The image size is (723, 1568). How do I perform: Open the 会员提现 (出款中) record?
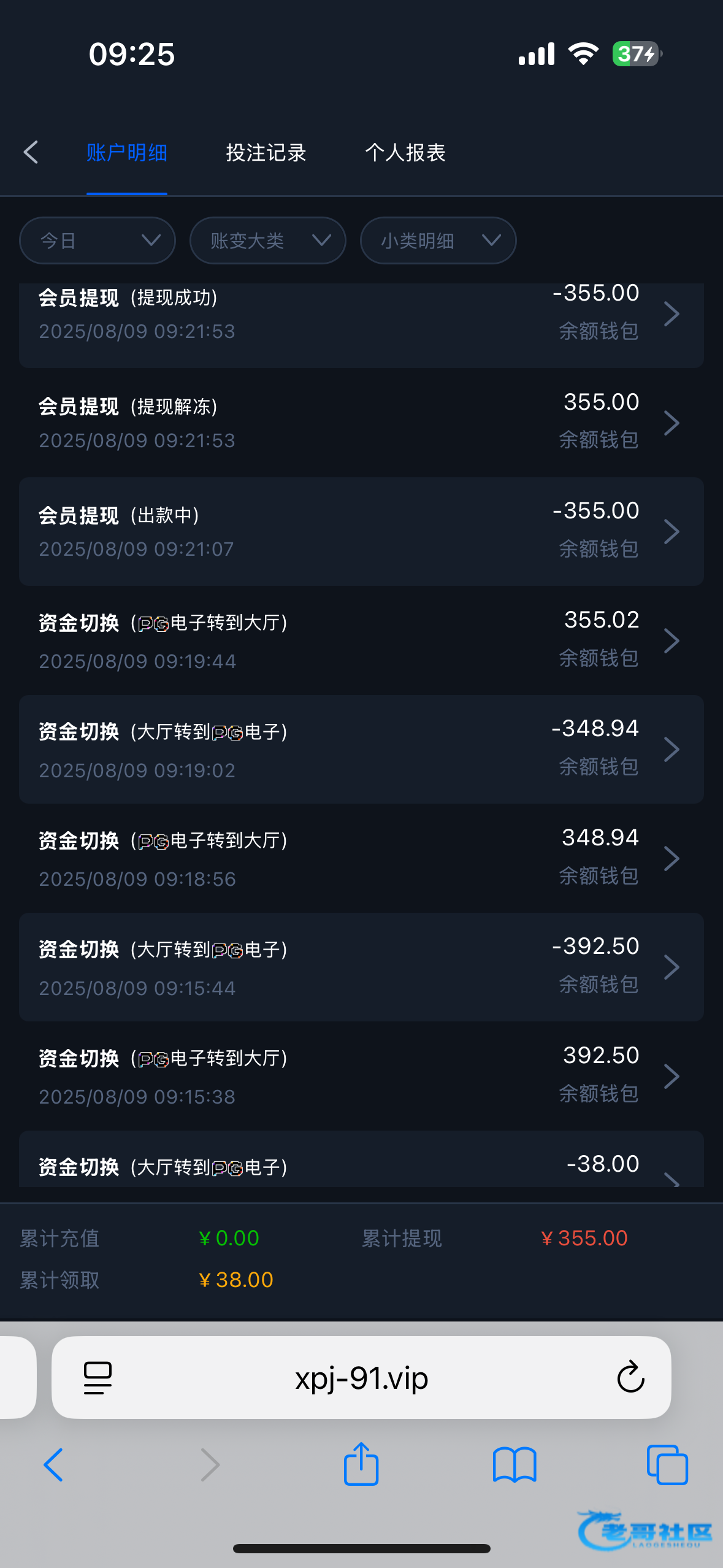(x=361, y=531)
